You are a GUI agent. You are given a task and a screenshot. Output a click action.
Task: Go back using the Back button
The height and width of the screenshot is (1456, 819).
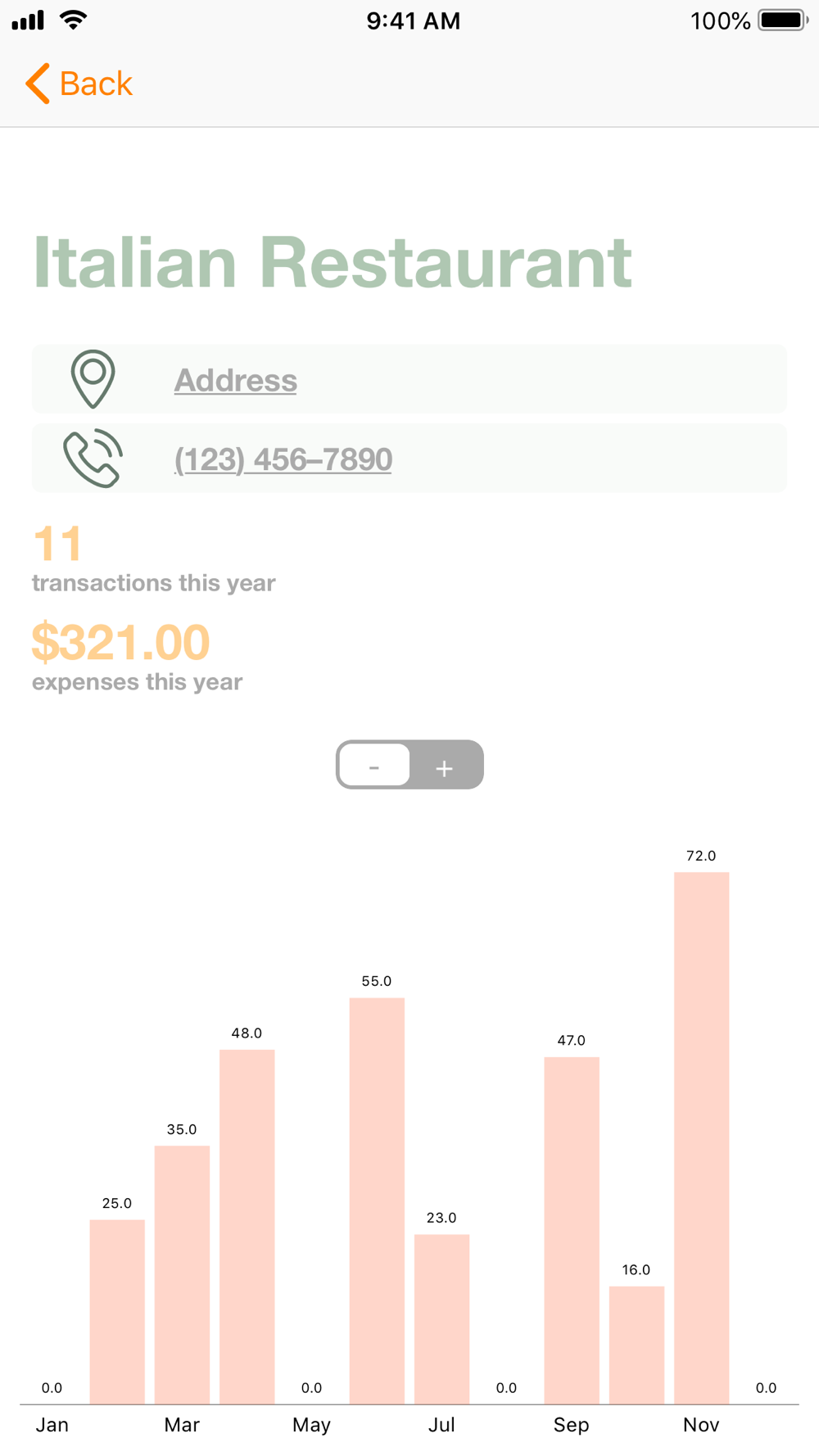click(x=79, y=84)
